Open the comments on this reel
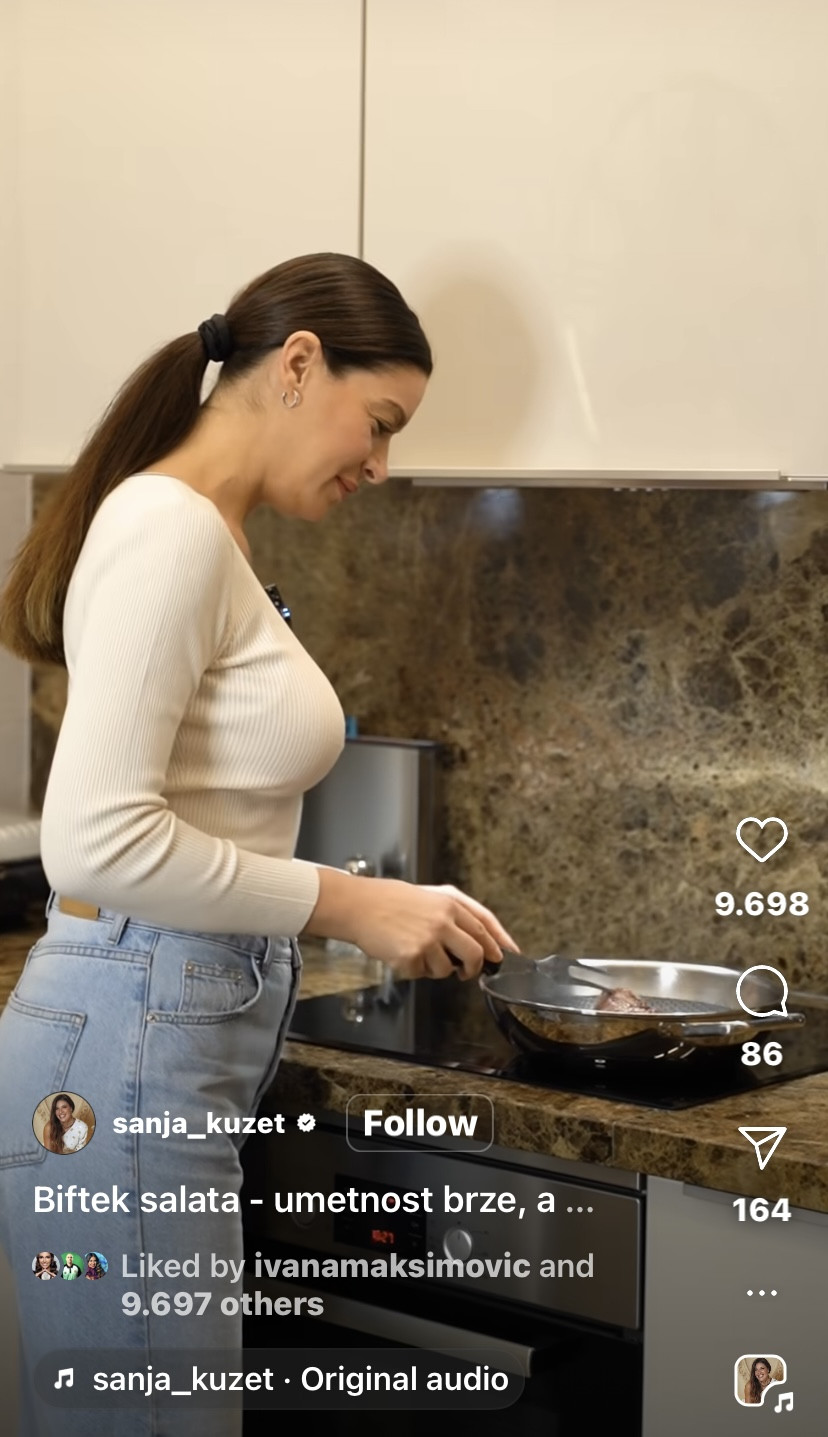828x1437 pixels. 761,992
